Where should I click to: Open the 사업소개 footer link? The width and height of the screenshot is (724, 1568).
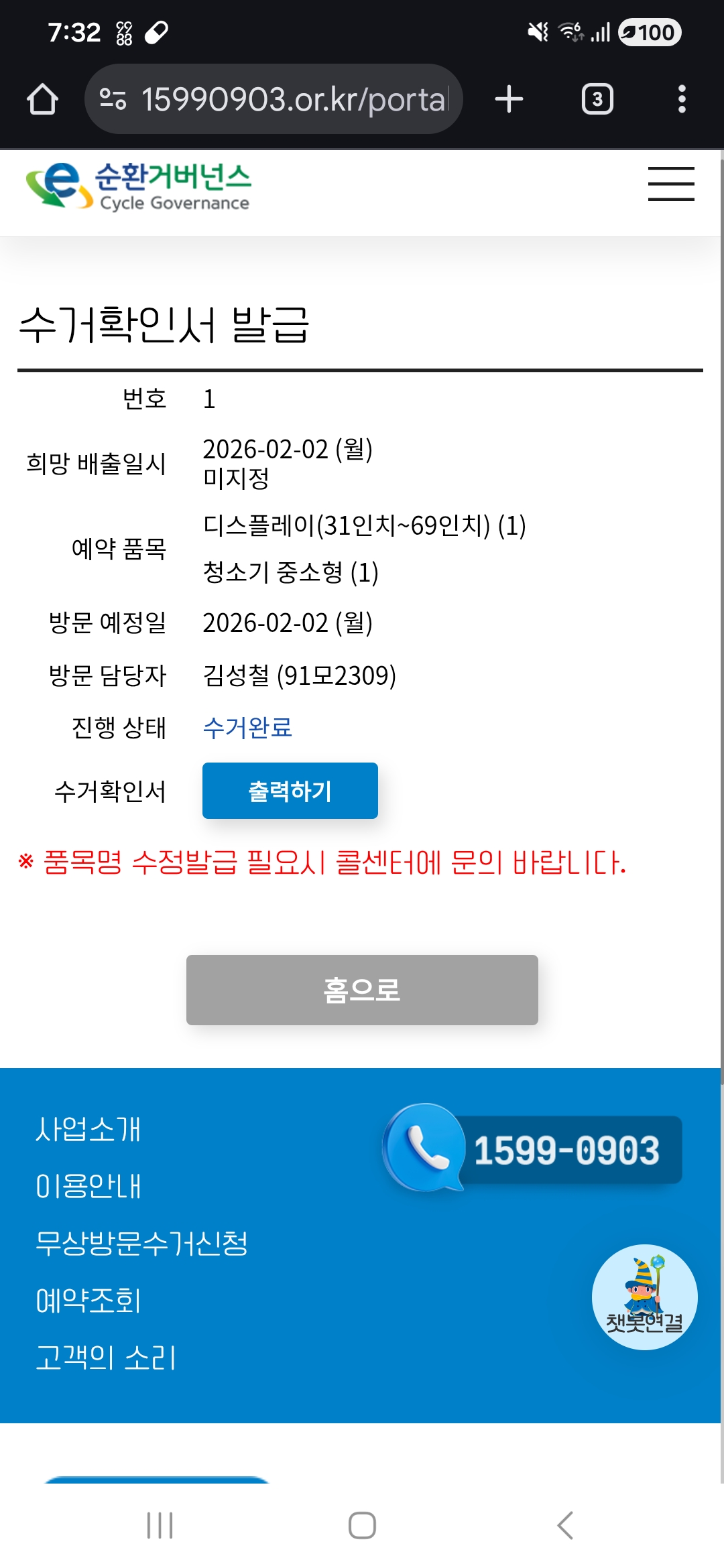point(88,1129)
